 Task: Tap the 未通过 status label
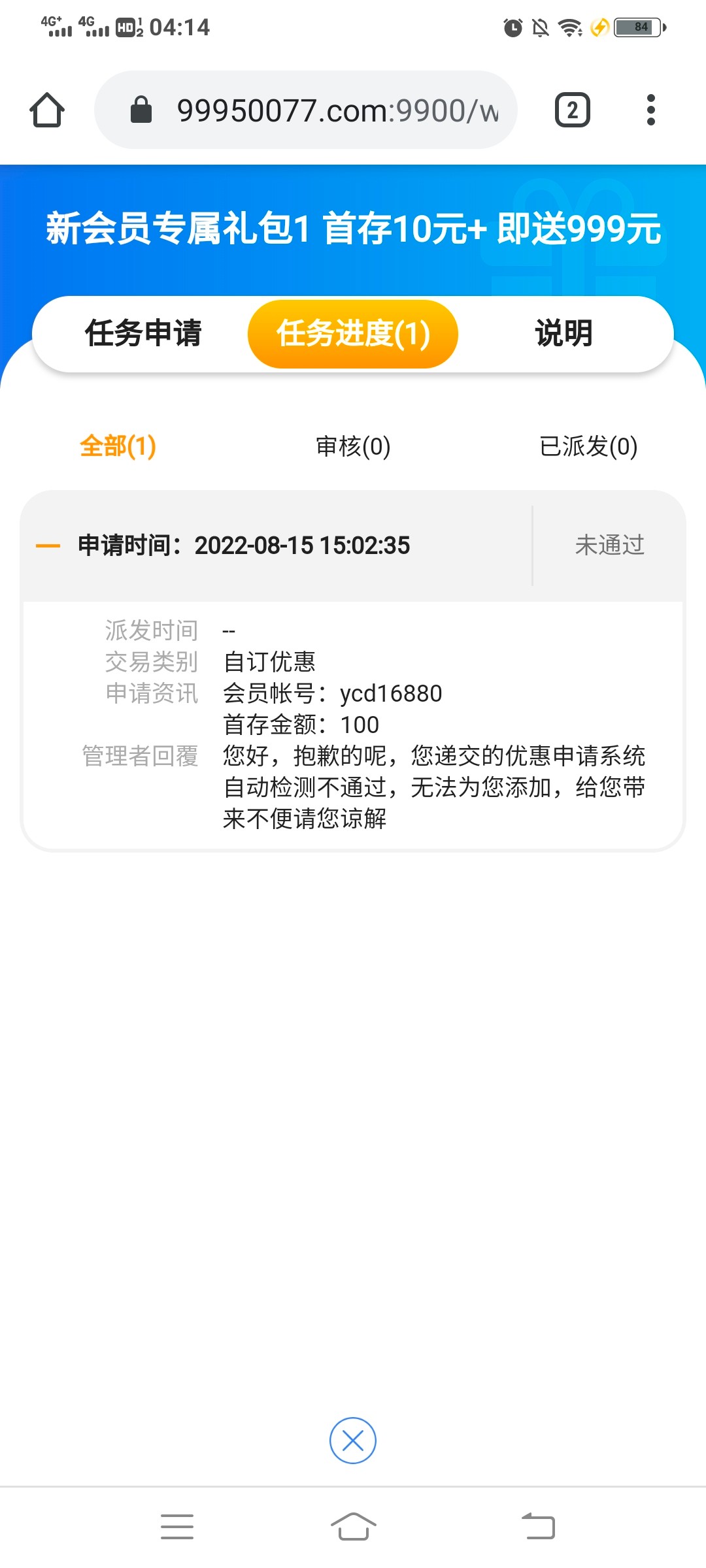pos(609,544)
